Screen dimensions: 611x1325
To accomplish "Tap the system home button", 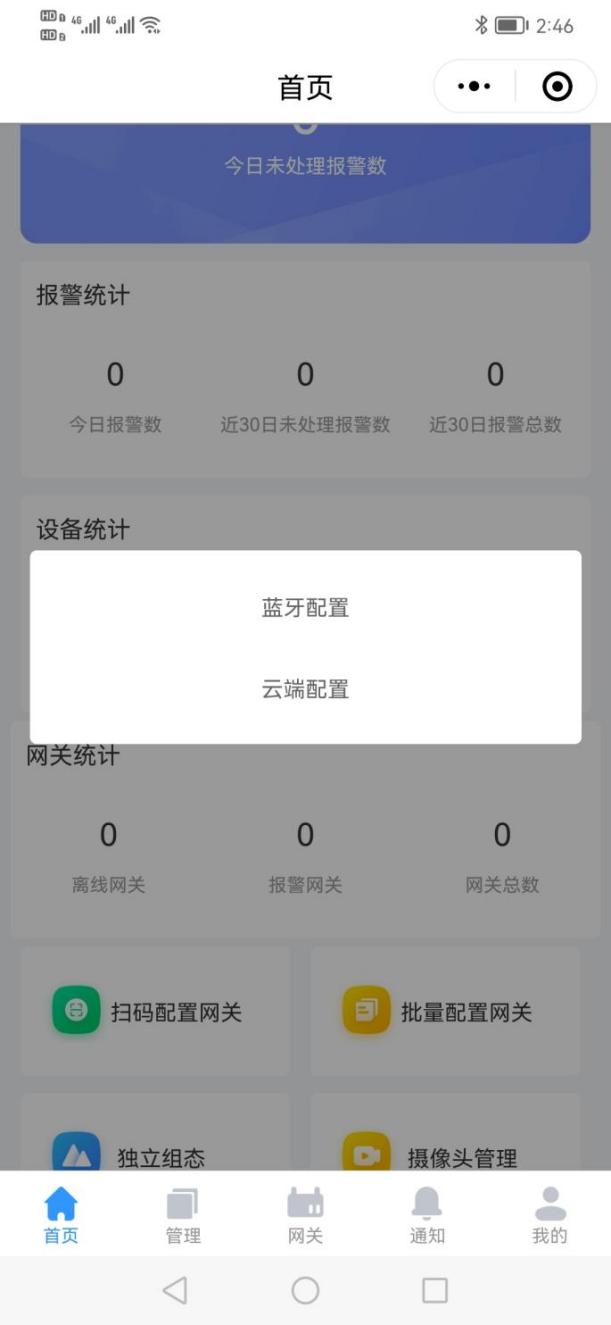I will coord(305,1290).
